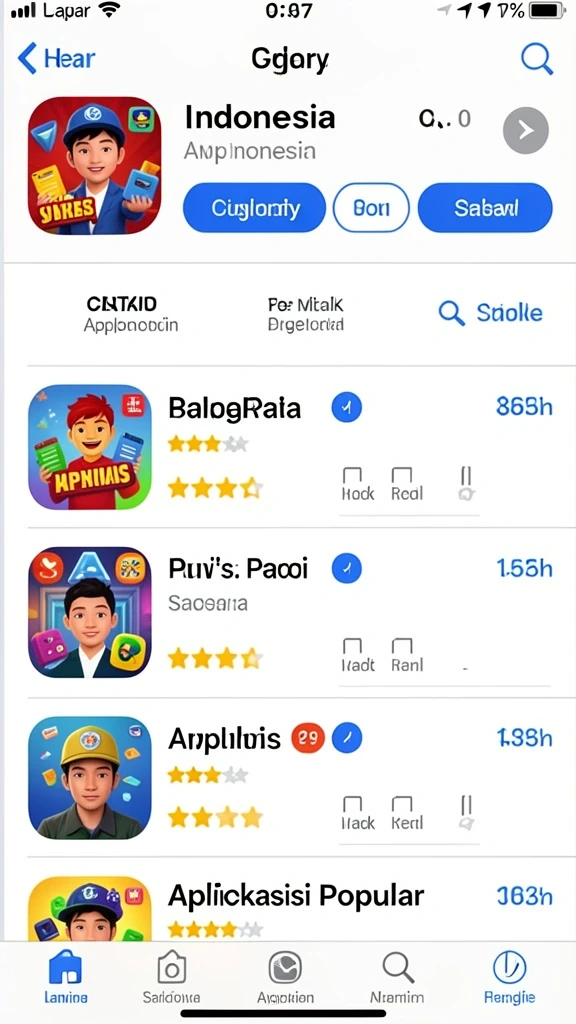Viewport: 576px width, 1024px height.
Task: Select the outlined Bon button
Action: pos(371,208)
